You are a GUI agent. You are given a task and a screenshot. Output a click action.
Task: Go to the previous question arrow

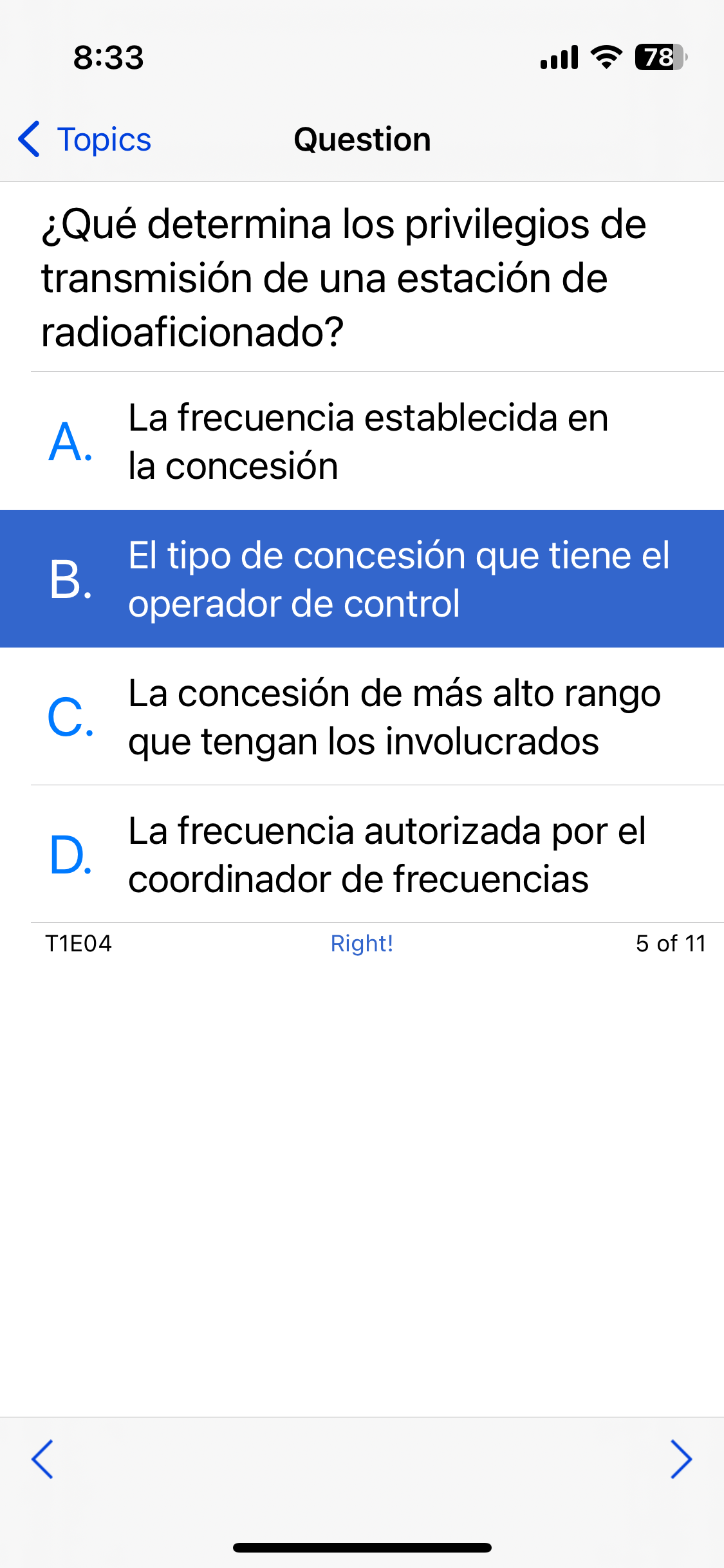pyautogui.click(x=42, y=1459)
